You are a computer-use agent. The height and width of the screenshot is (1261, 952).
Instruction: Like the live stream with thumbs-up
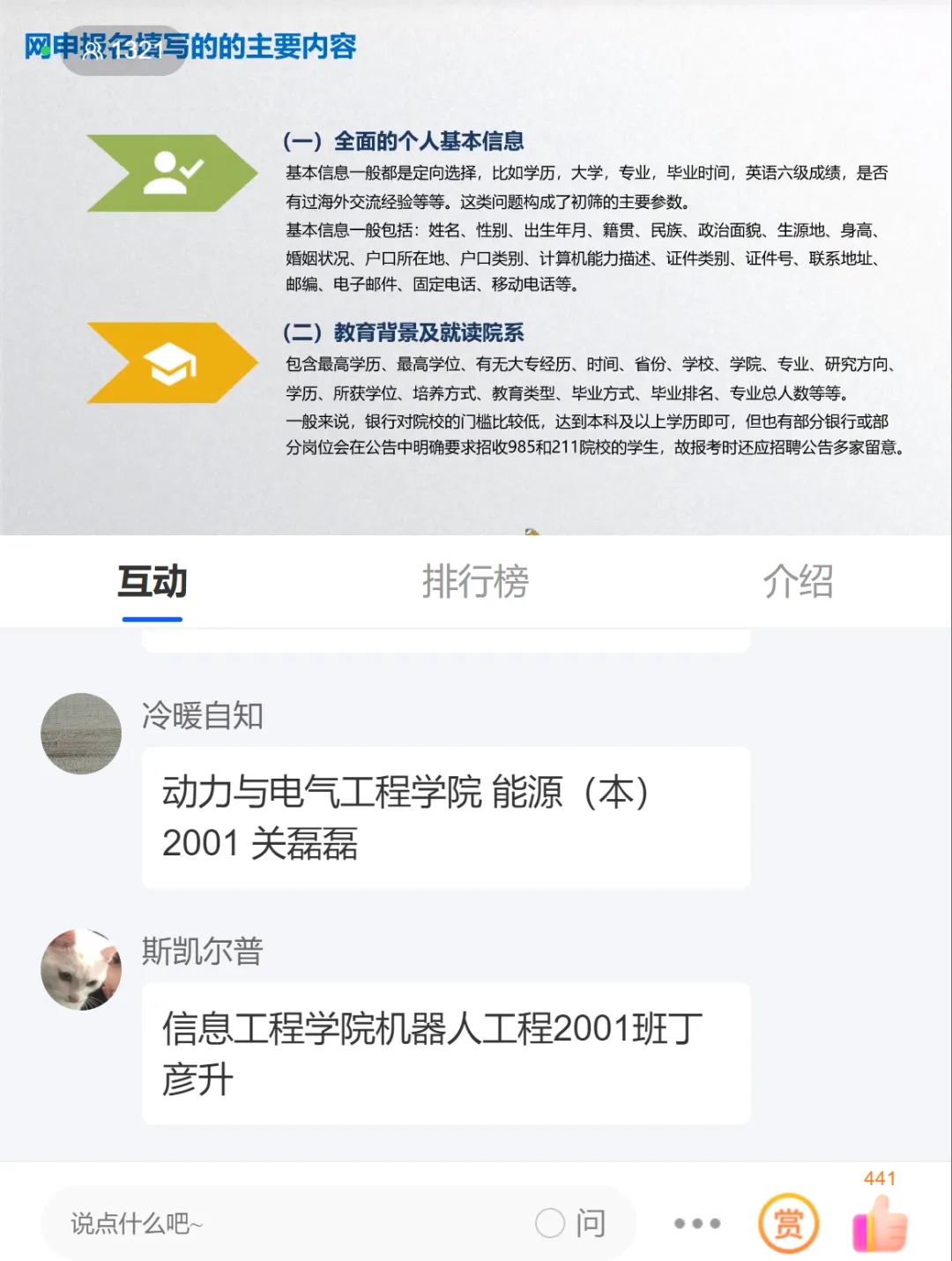point(880,1223)
